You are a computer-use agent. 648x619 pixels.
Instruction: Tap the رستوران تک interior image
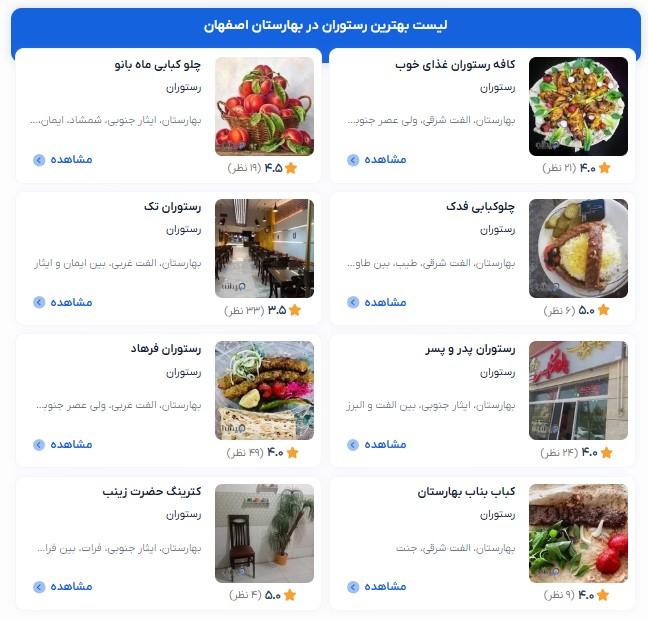[264, 248]
